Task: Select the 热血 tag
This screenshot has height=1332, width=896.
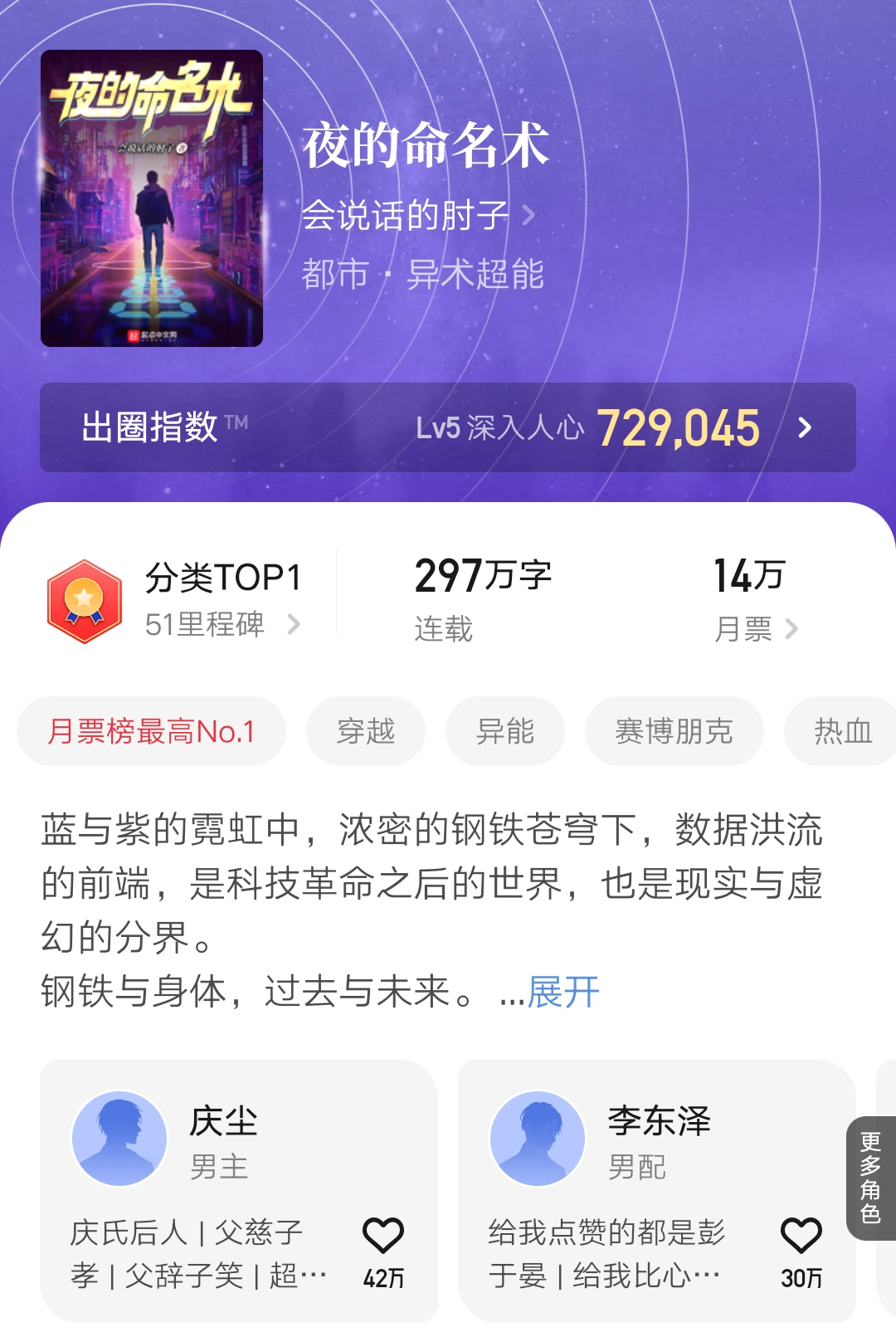Action: 840,730
